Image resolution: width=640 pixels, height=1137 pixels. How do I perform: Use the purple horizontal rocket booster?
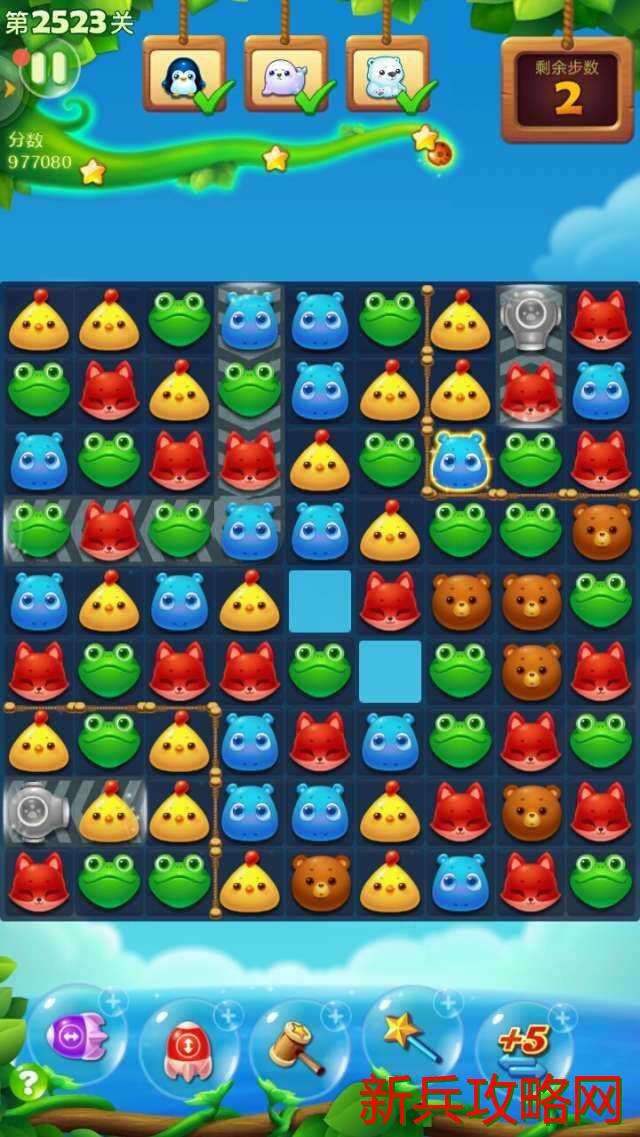(77, 1037)
